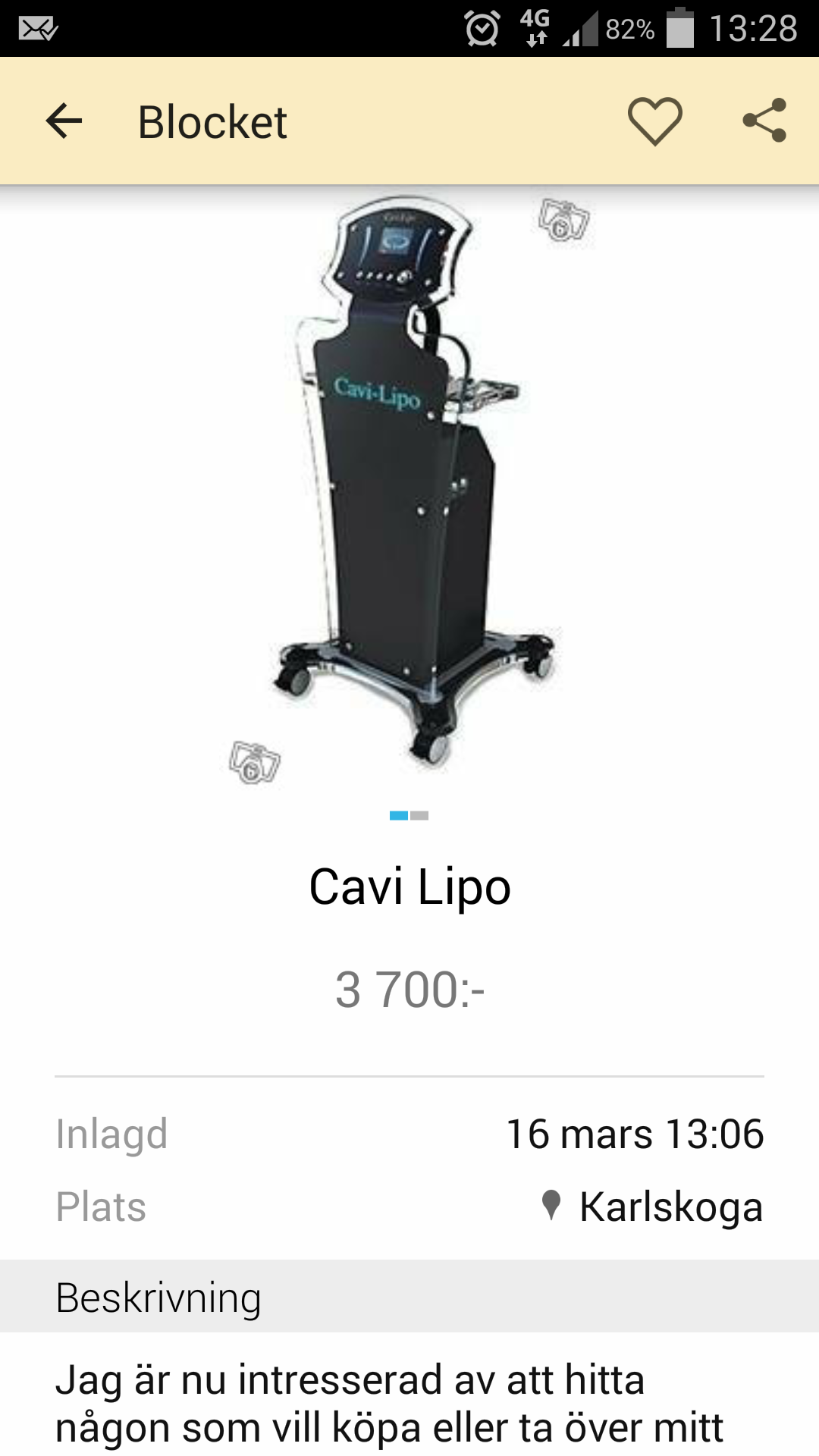819x1456 pixels.
Task: Go back from the Blocket listing
Action: 64,121
